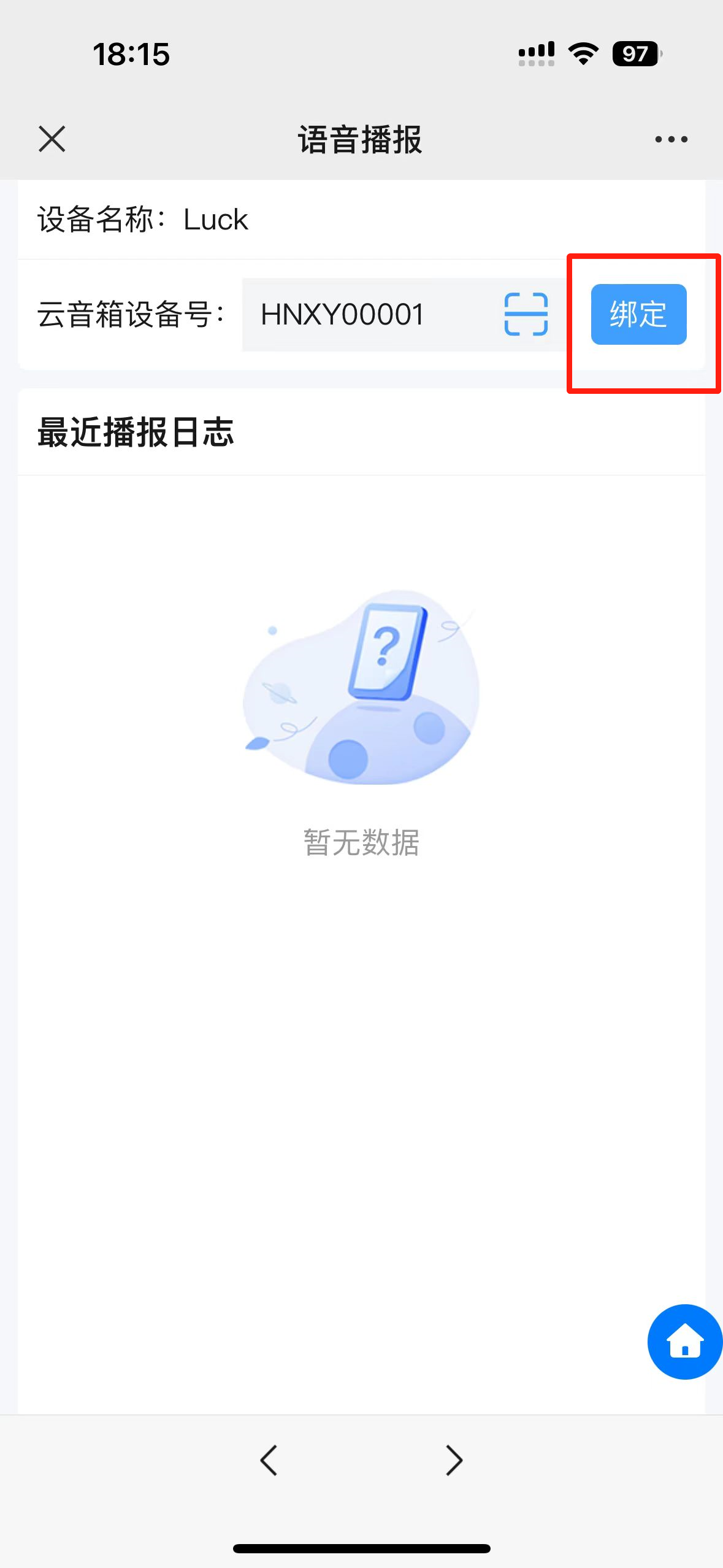Open the three-dot overflow menu
723x1568 pixels.
pos(671,139)
